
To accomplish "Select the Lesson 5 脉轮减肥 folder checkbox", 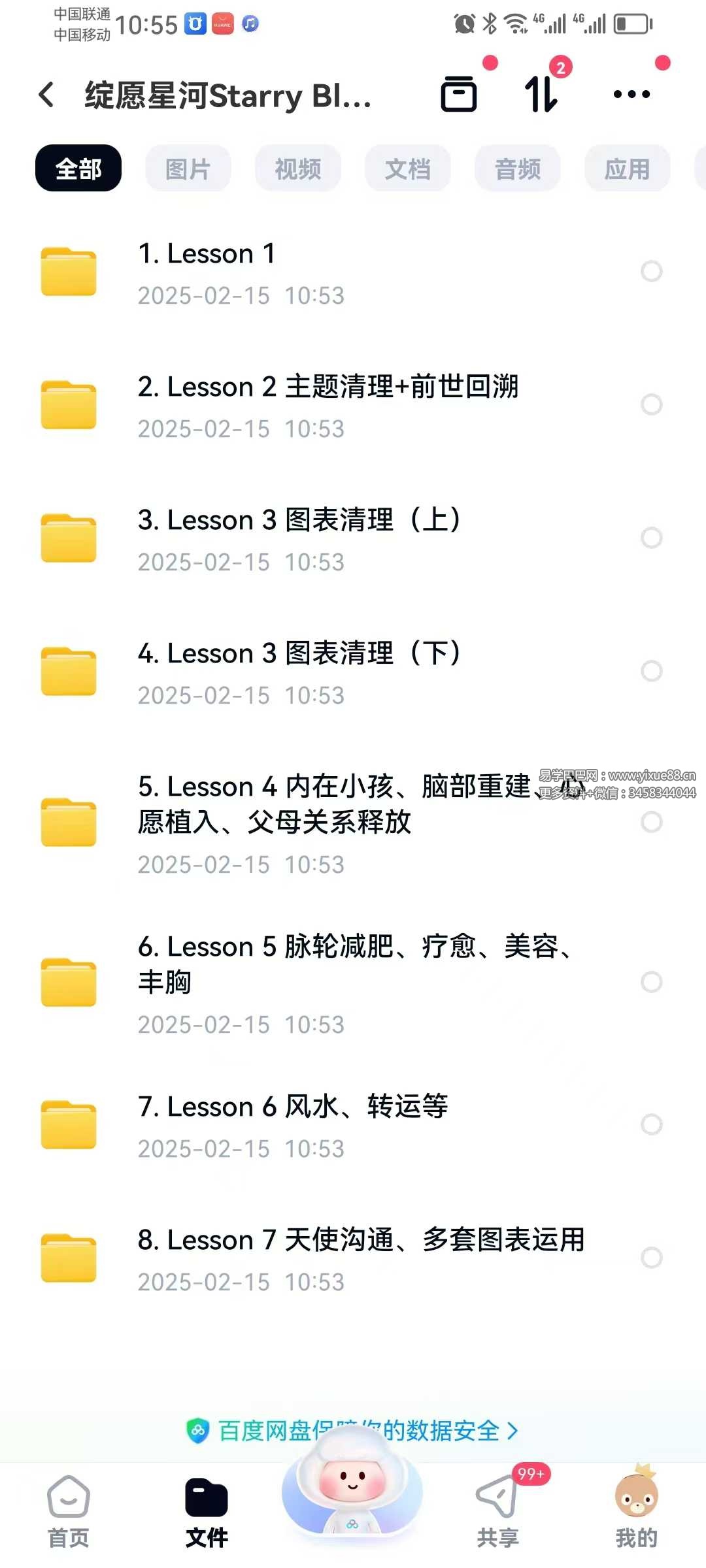I will pos(651,982).
